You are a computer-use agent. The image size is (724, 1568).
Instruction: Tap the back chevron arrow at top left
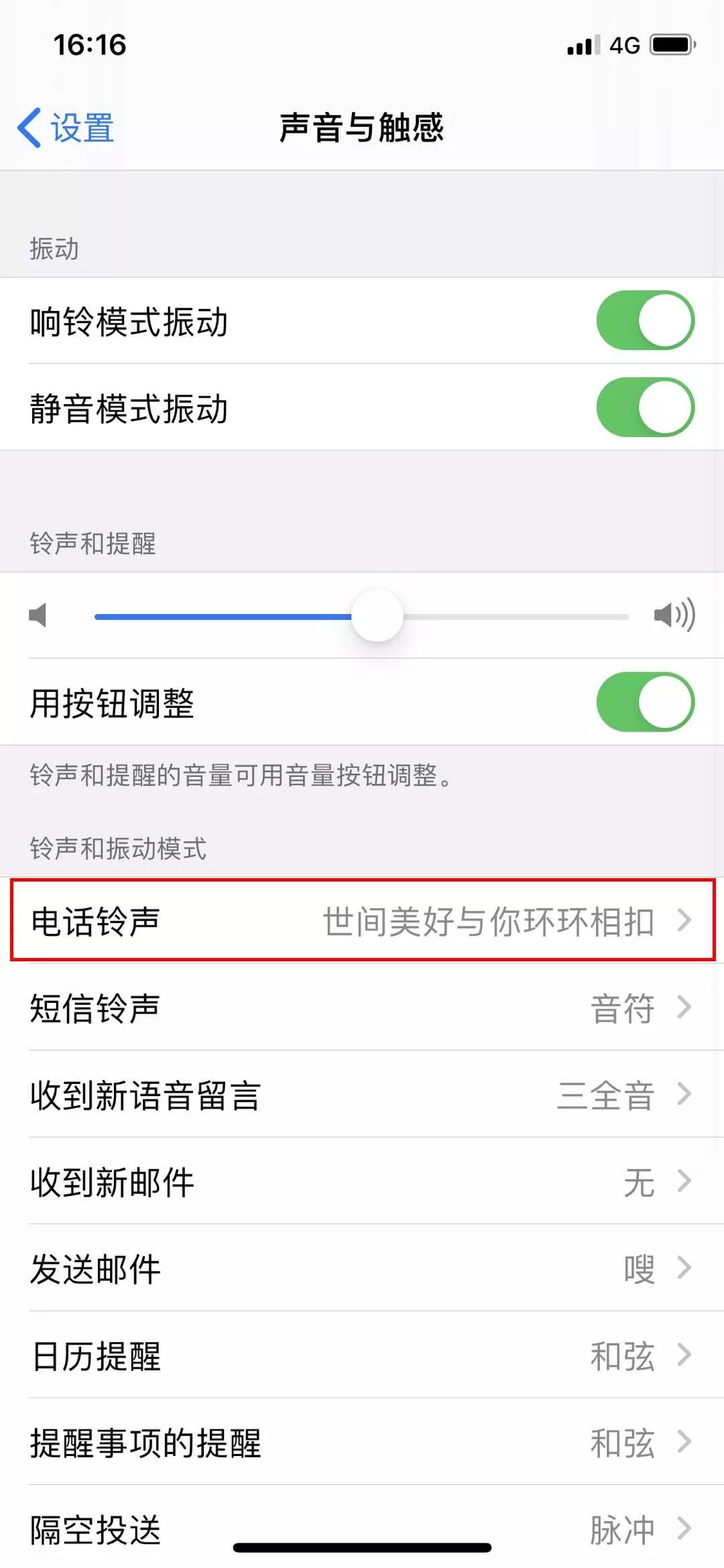coord(30,127)
